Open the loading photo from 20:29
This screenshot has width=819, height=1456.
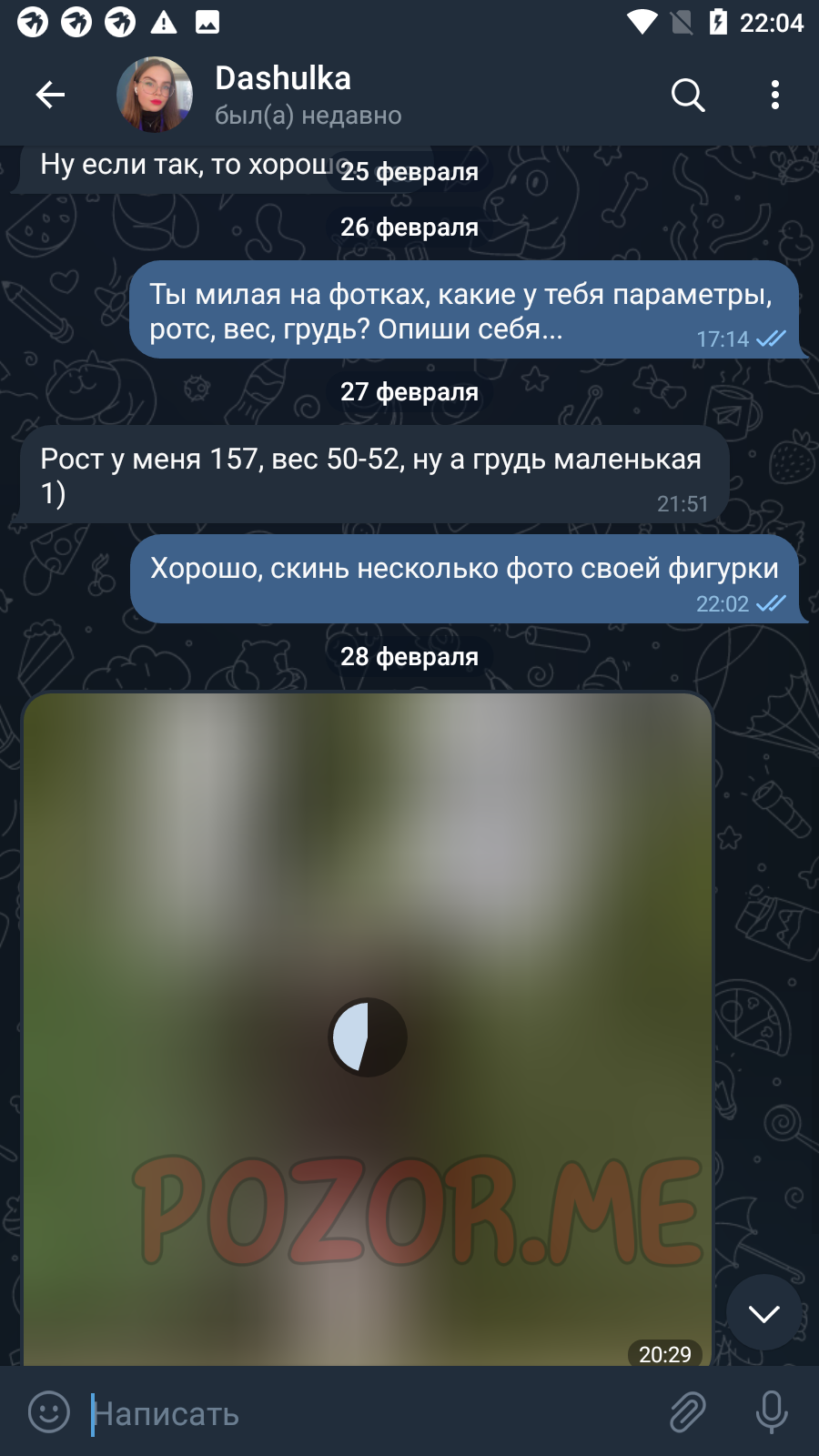[368, 1029]
